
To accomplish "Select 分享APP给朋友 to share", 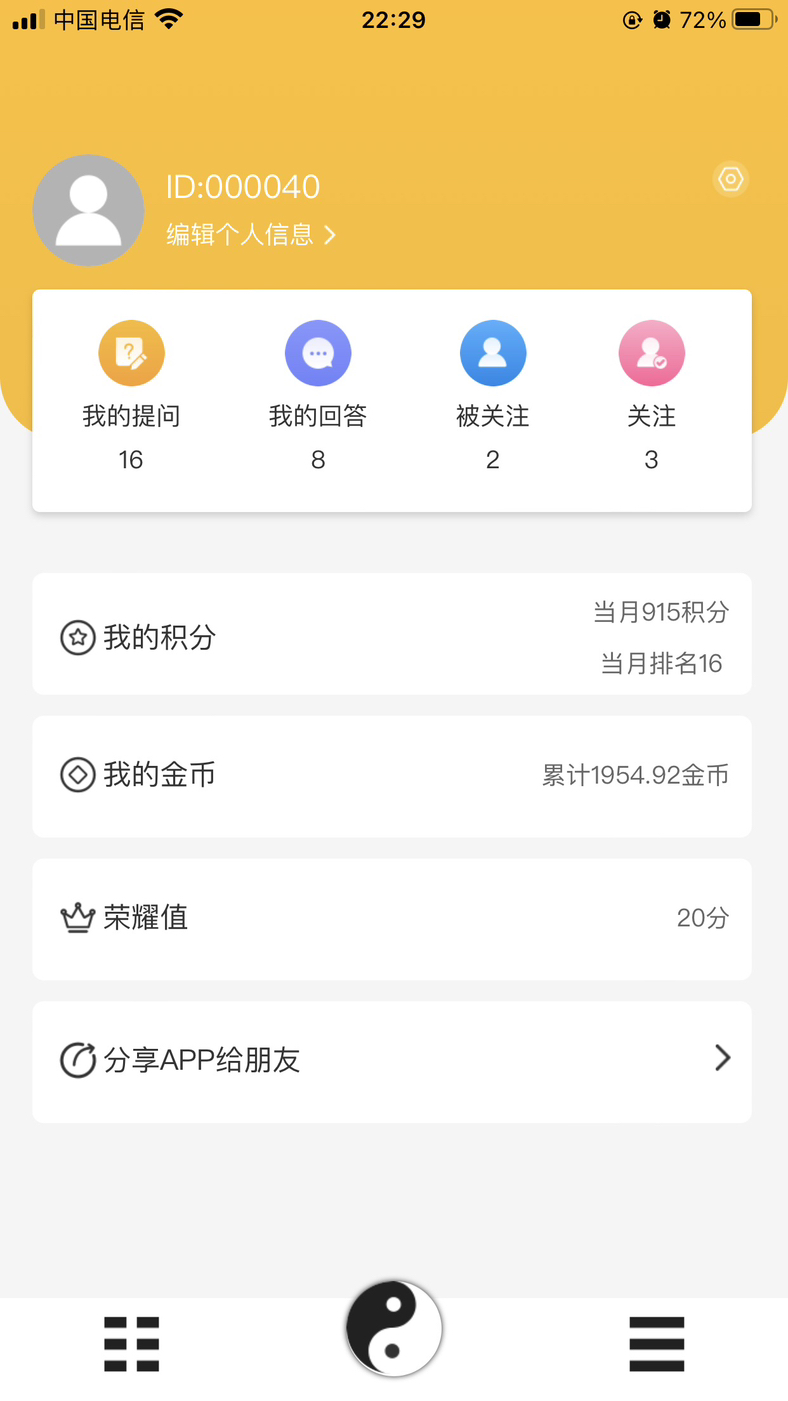I will (x=392, y=1061).
